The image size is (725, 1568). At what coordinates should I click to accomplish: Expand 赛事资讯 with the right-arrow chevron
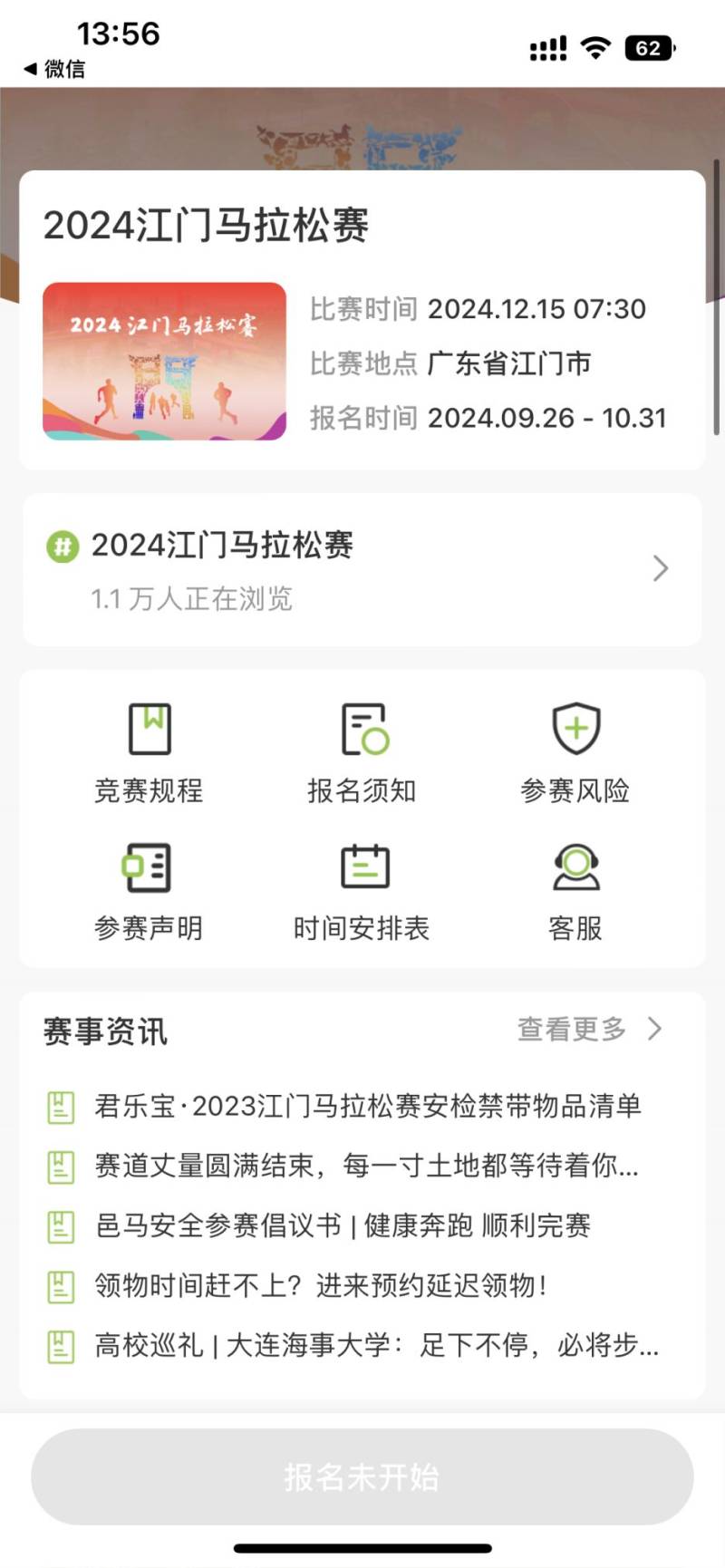coord(655,1030)
